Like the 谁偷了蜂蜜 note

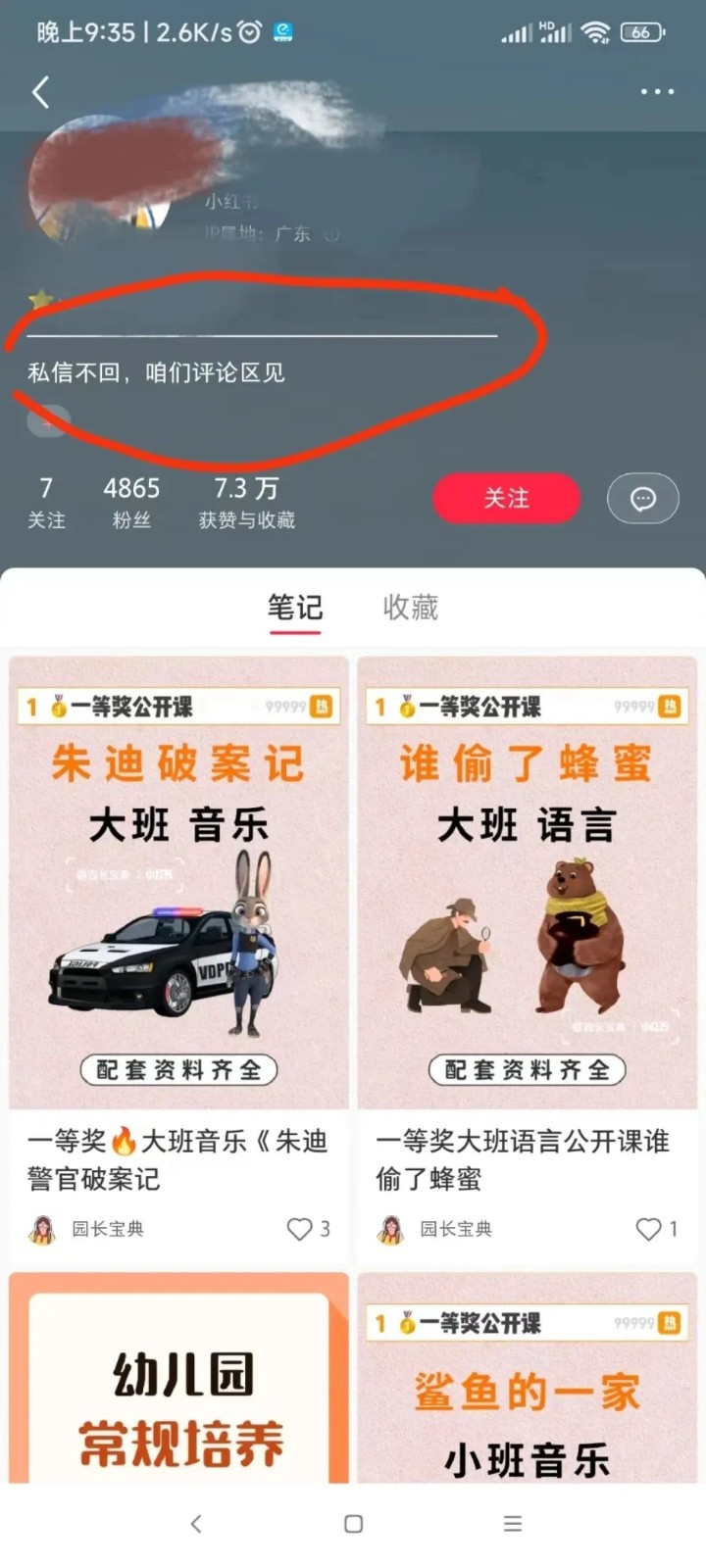tap(648, 1229)
